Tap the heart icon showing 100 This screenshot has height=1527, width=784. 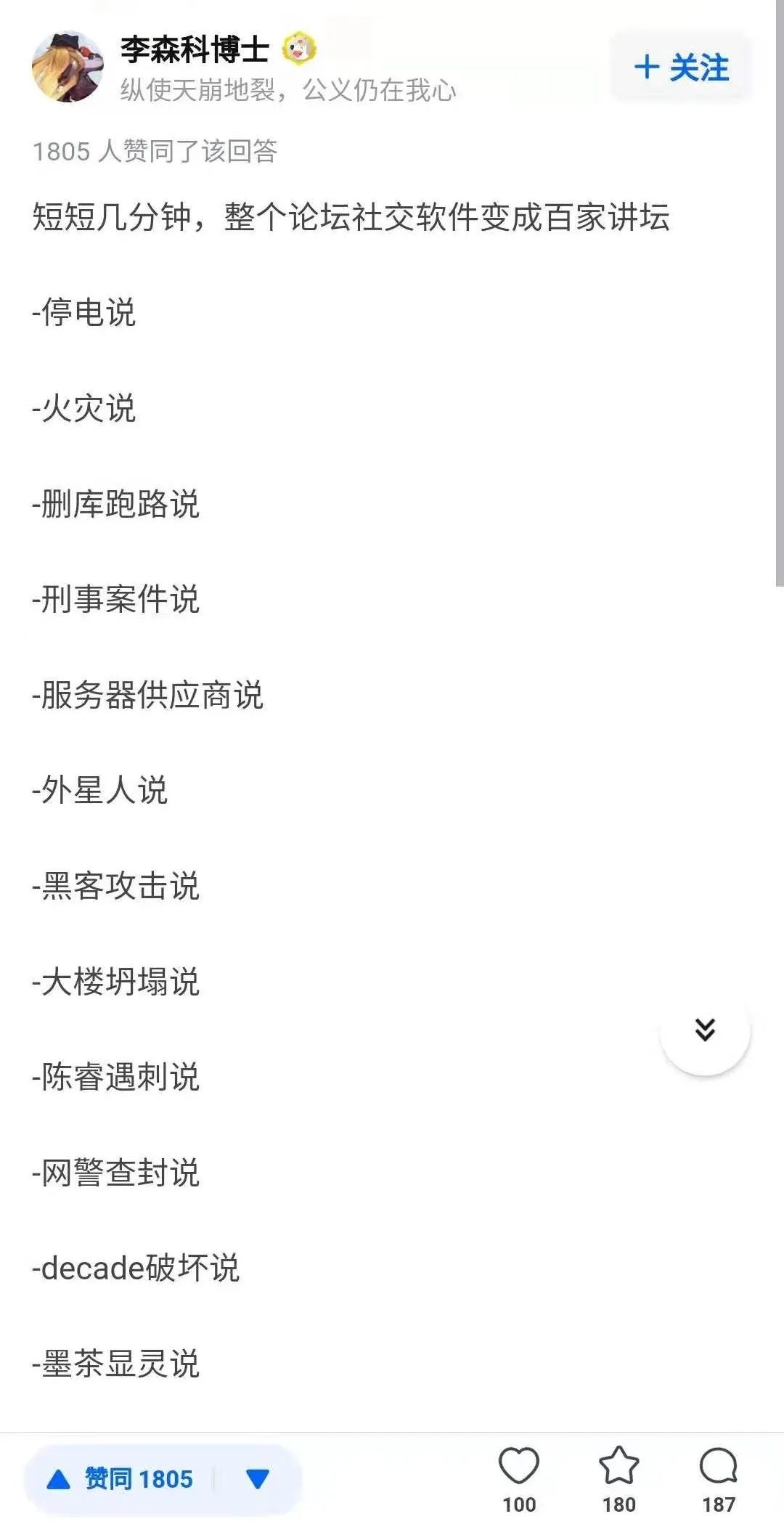pyautogui.click(x=519, y=1480)
